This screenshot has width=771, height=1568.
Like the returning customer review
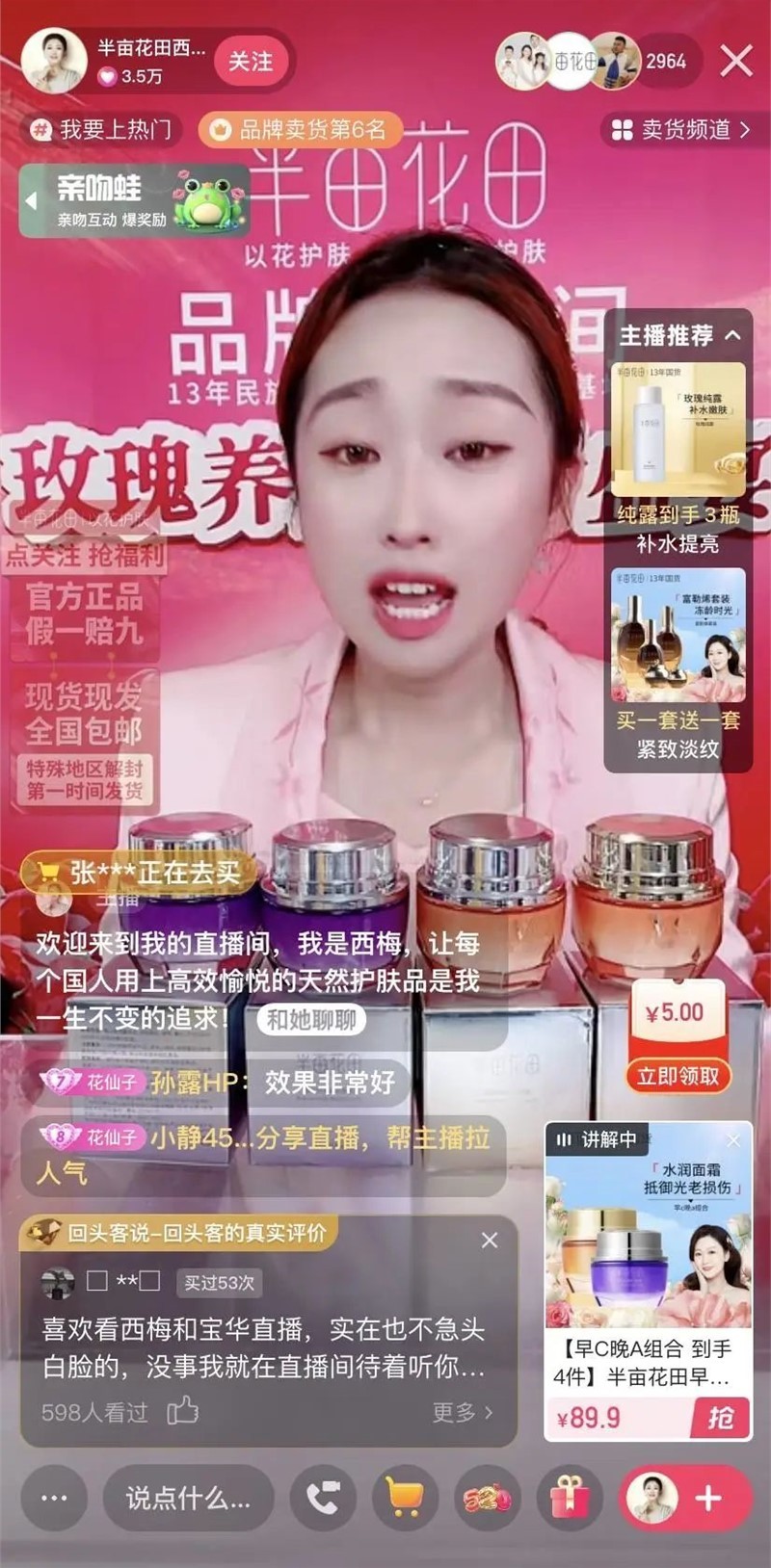pyautogui.click(x=182, y=1411)
